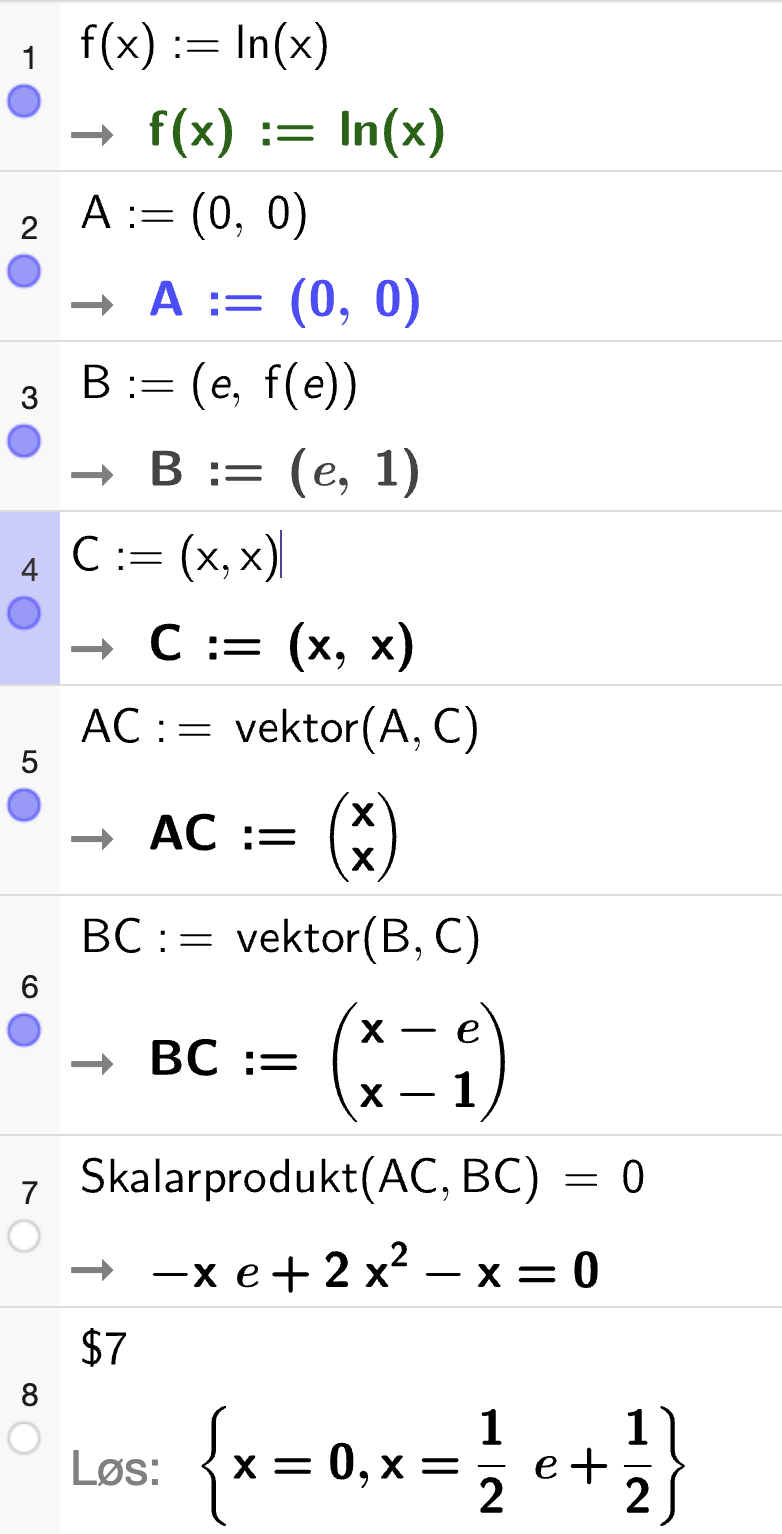Toggle visibility circle for row 4 C

point(24,613)
